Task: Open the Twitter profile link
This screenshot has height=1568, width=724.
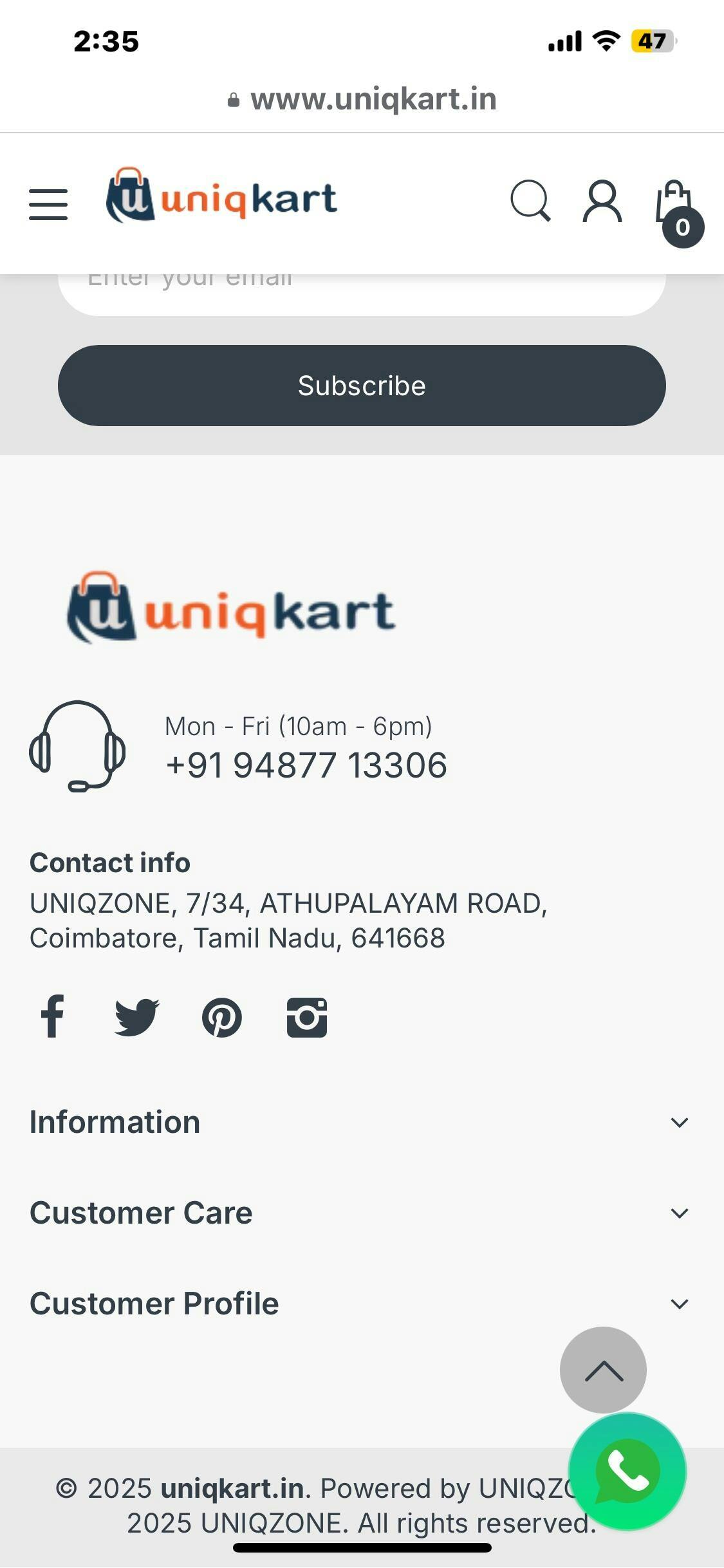Action: pyautogui.click(x=136, y=1018)
